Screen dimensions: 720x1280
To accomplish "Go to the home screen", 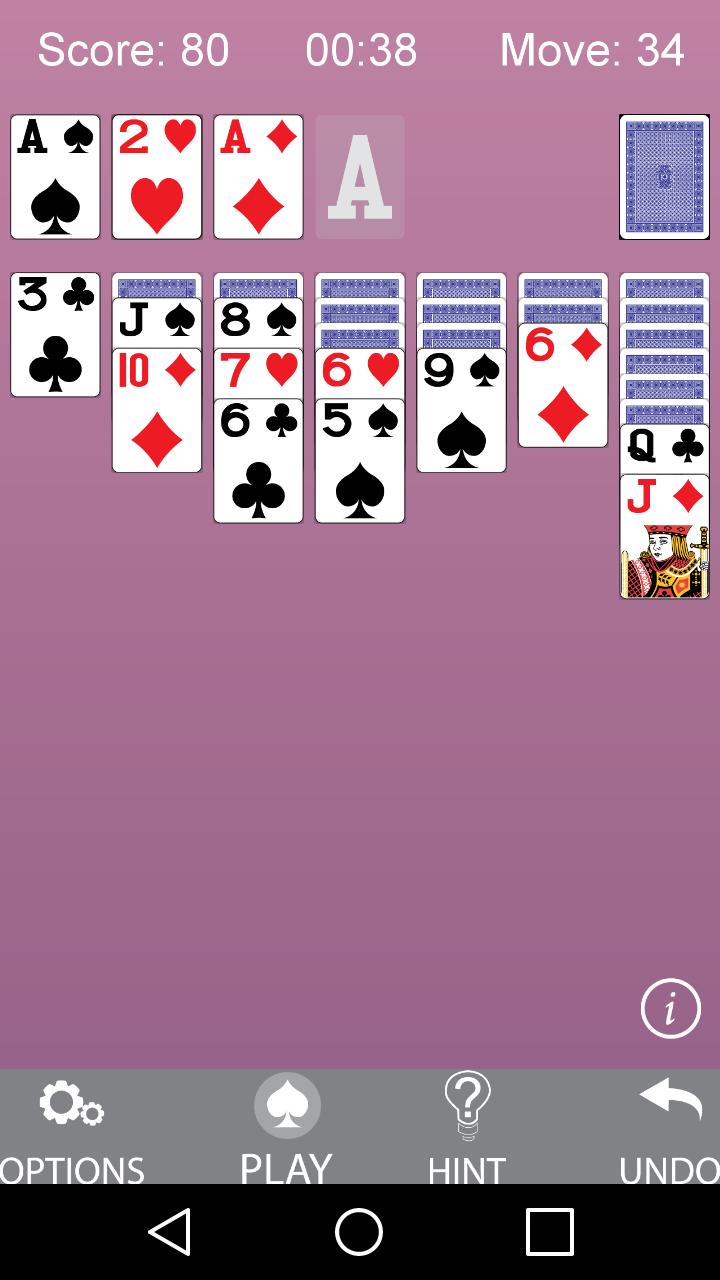I will pyautogui.click(x=359, y=1231).
